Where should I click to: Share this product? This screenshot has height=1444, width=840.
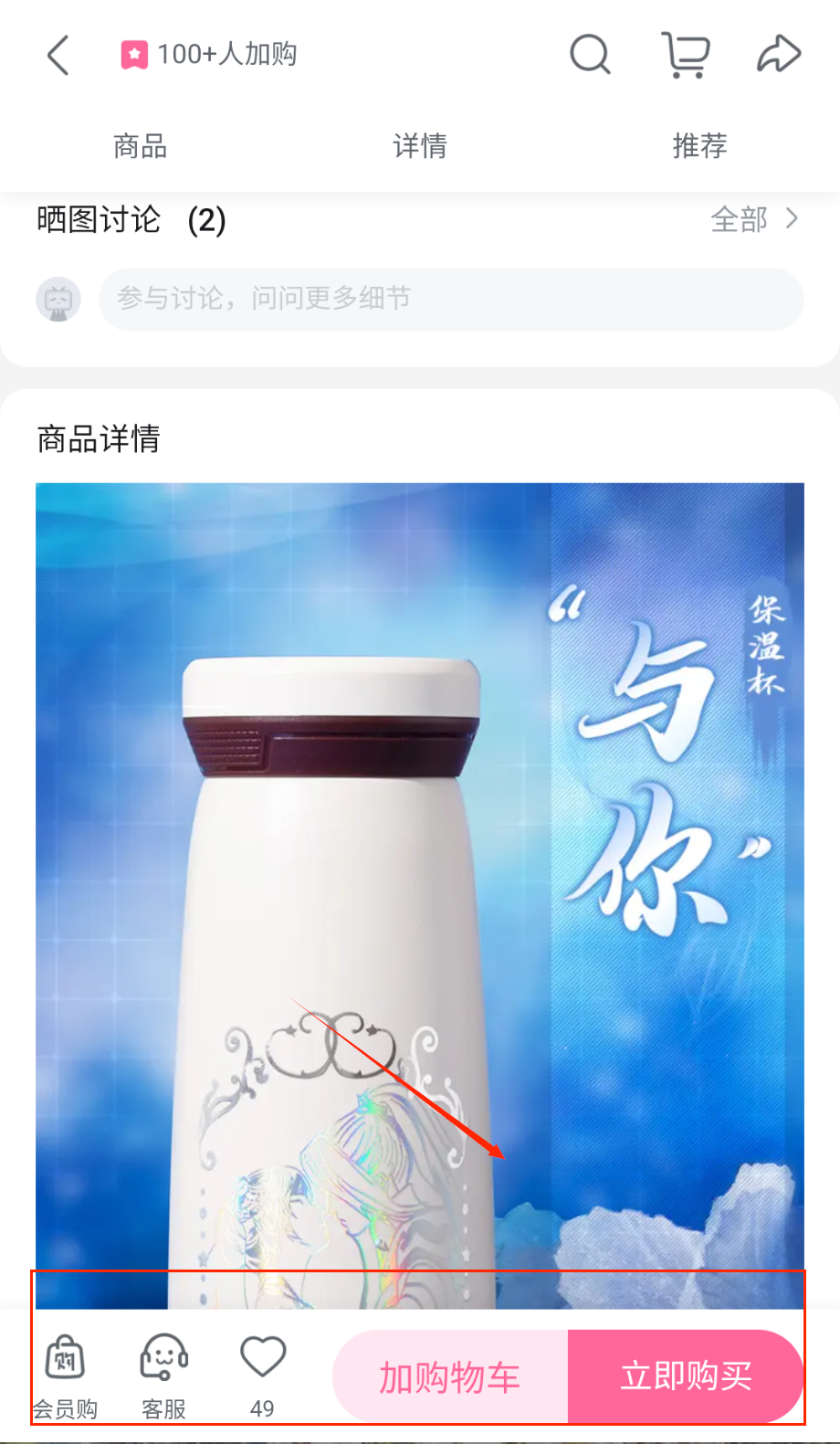(779, 54)
